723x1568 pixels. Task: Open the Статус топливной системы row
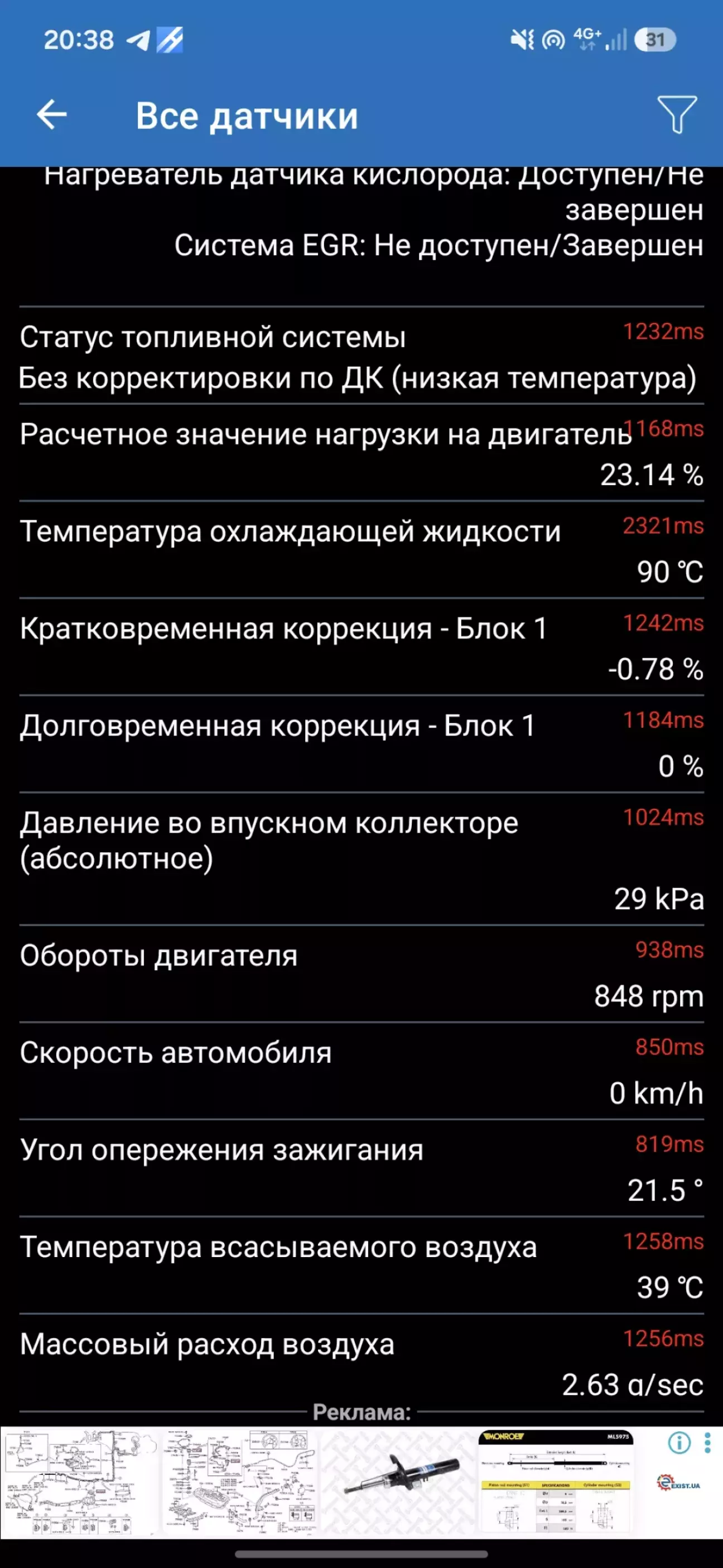[361, 357]
